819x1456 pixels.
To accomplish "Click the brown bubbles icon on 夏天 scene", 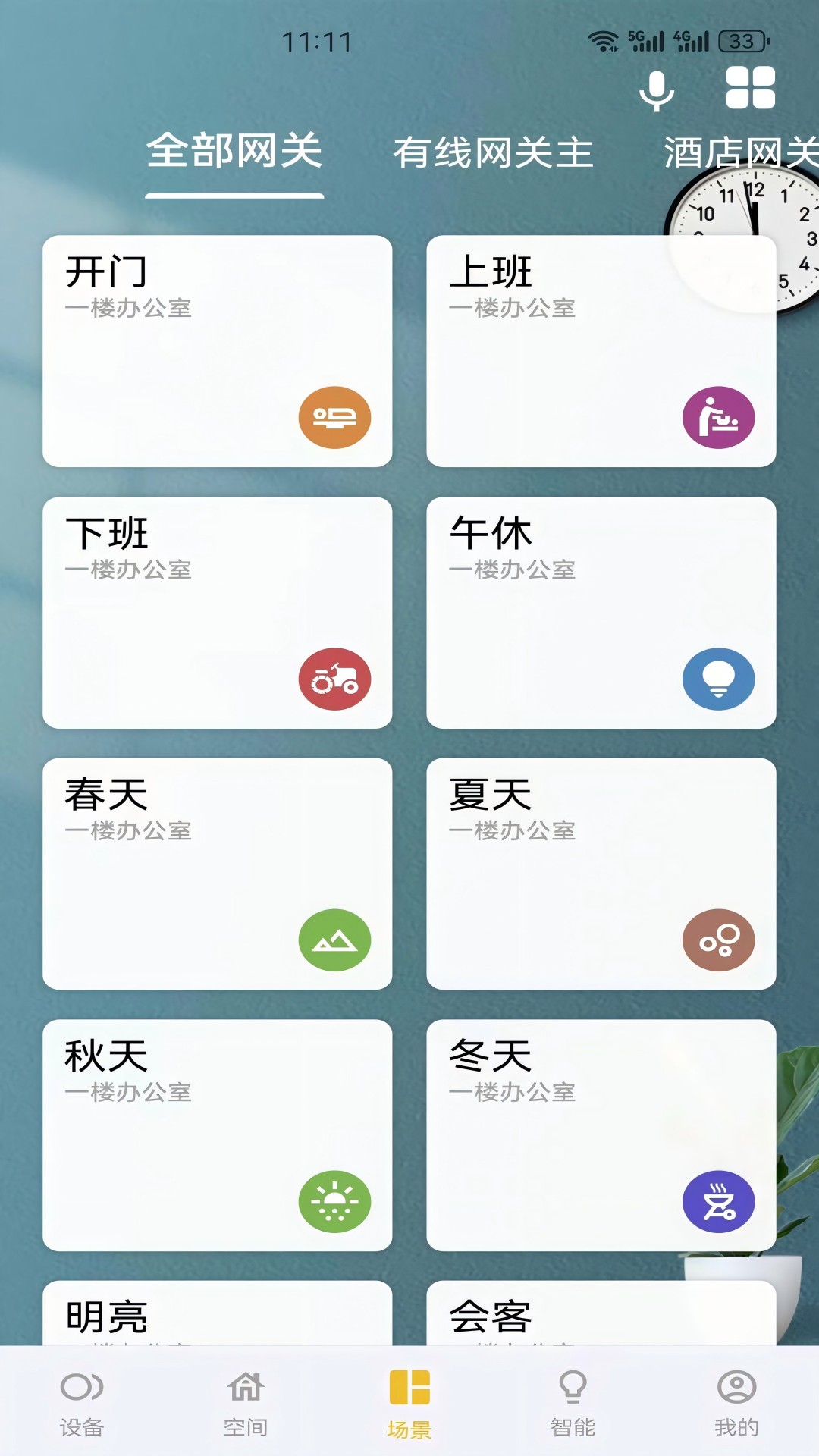I will (717, 940).
